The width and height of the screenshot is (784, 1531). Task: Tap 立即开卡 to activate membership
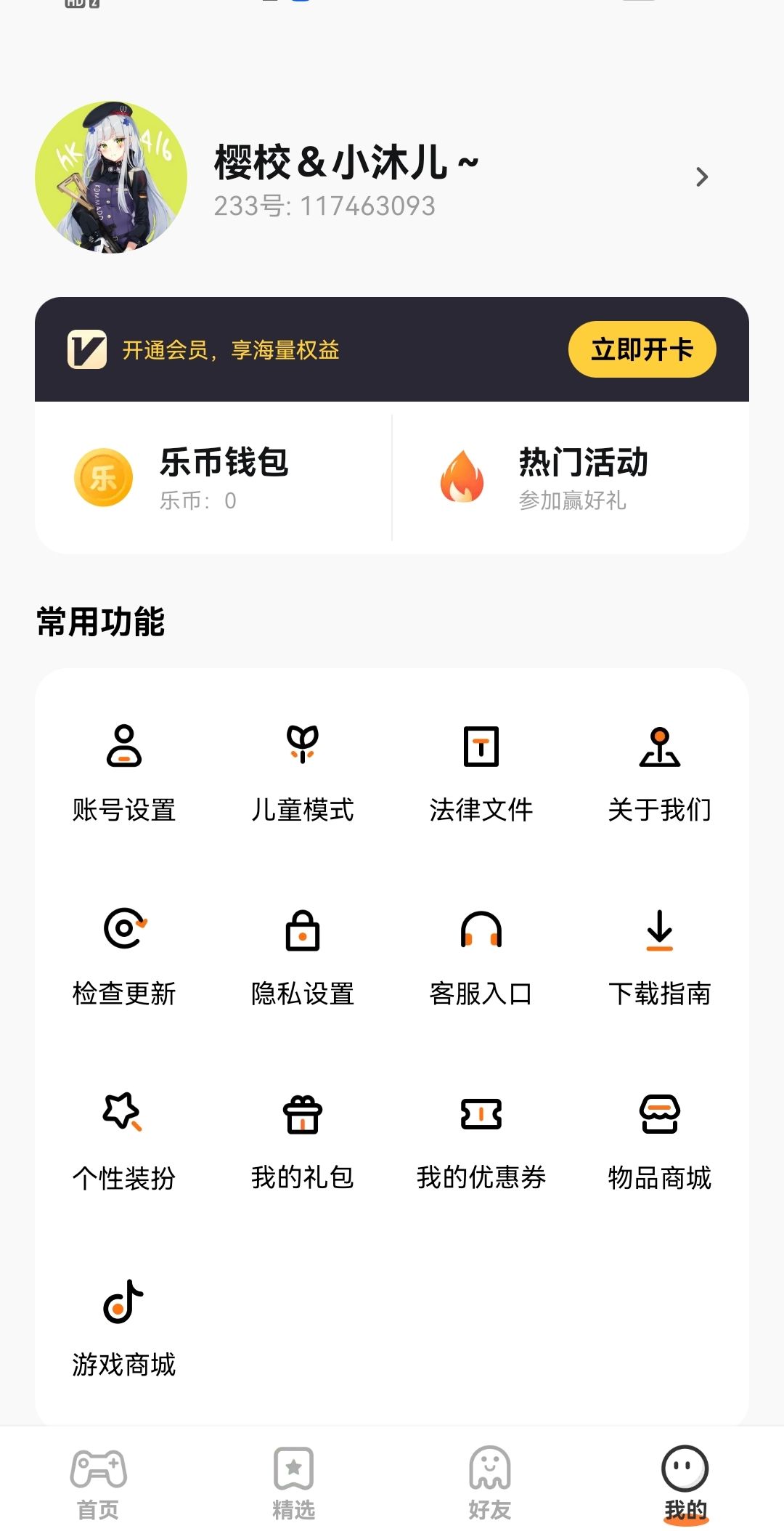point(642,349)
